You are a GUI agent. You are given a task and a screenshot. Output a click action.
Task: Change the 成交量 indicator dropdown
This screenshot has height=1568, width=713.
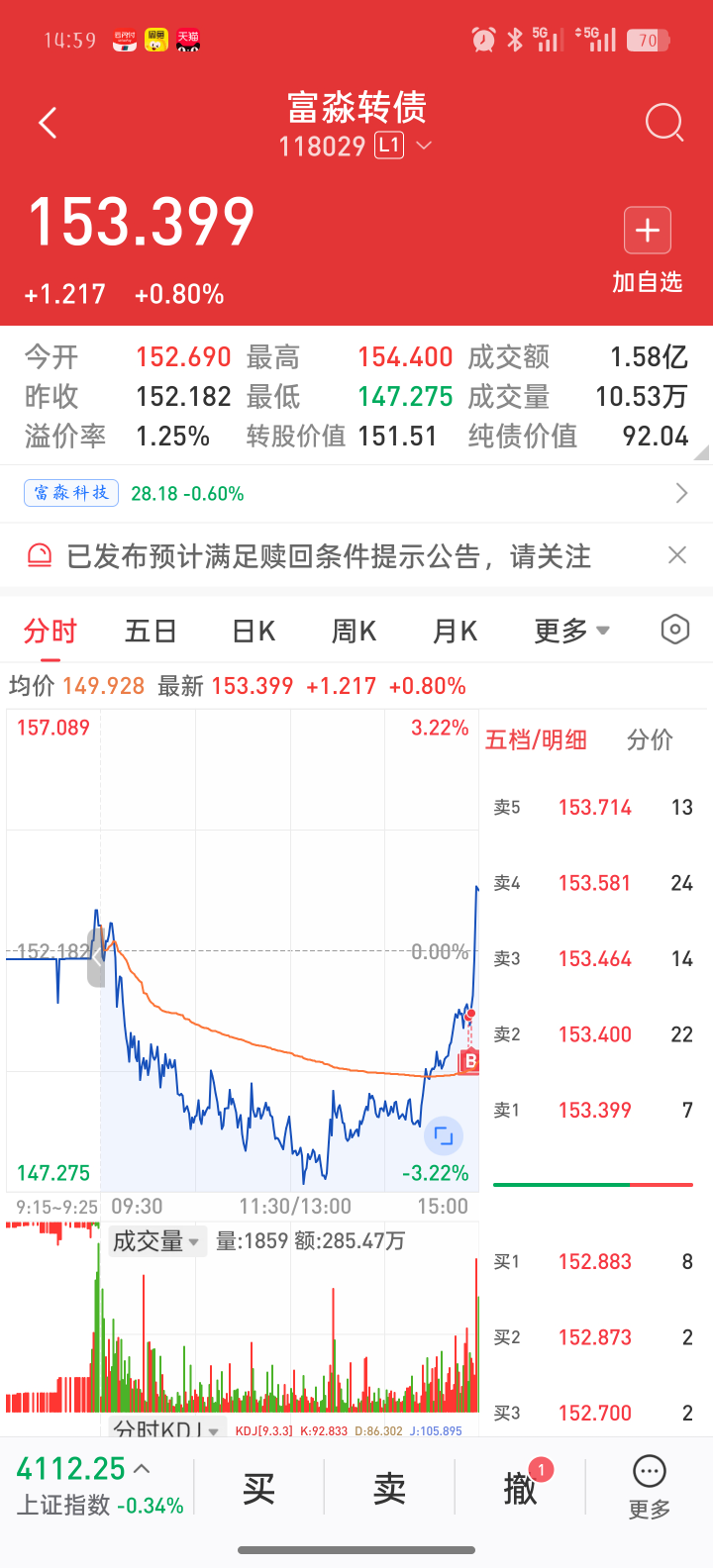tap(155, 1241)
